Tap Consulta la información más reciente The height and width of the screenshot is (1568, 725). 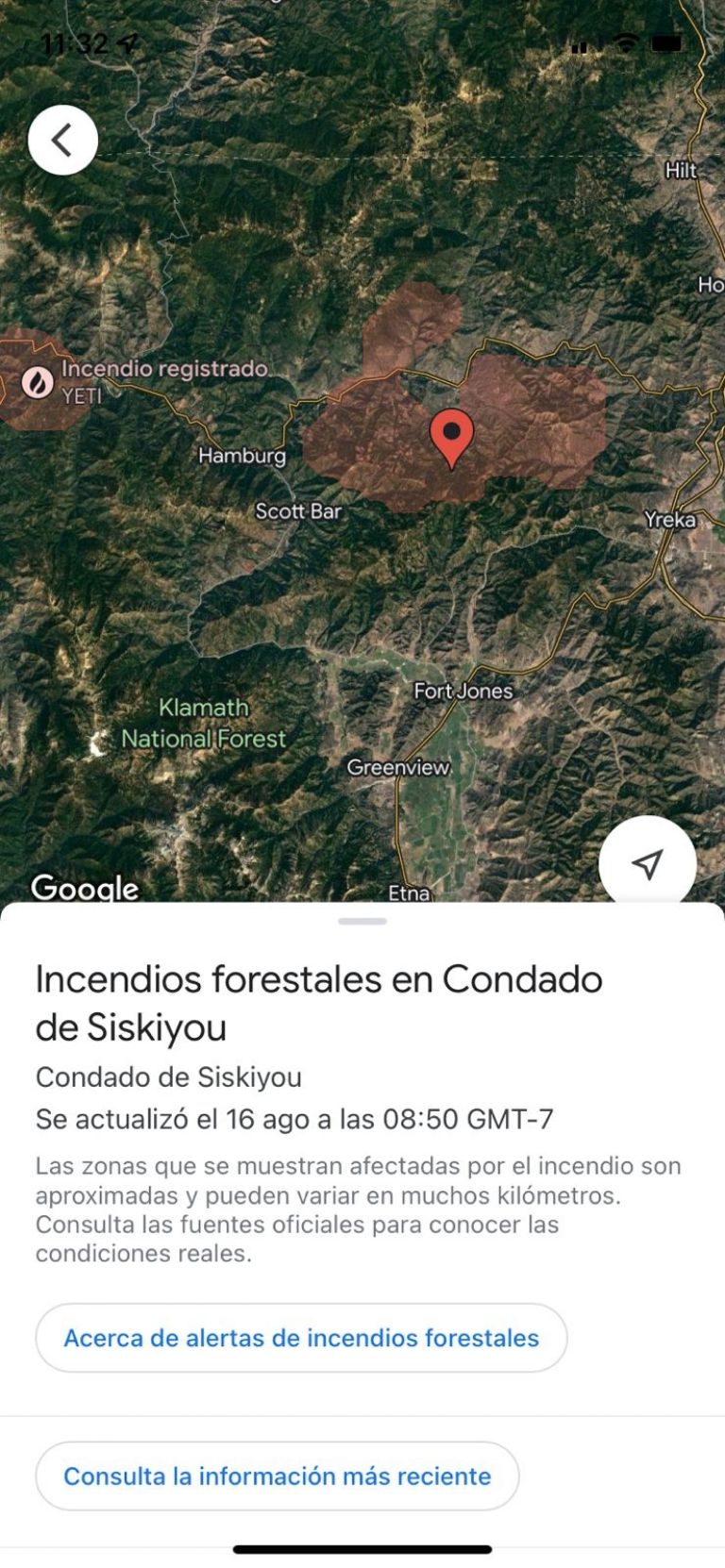[277, 1476]
